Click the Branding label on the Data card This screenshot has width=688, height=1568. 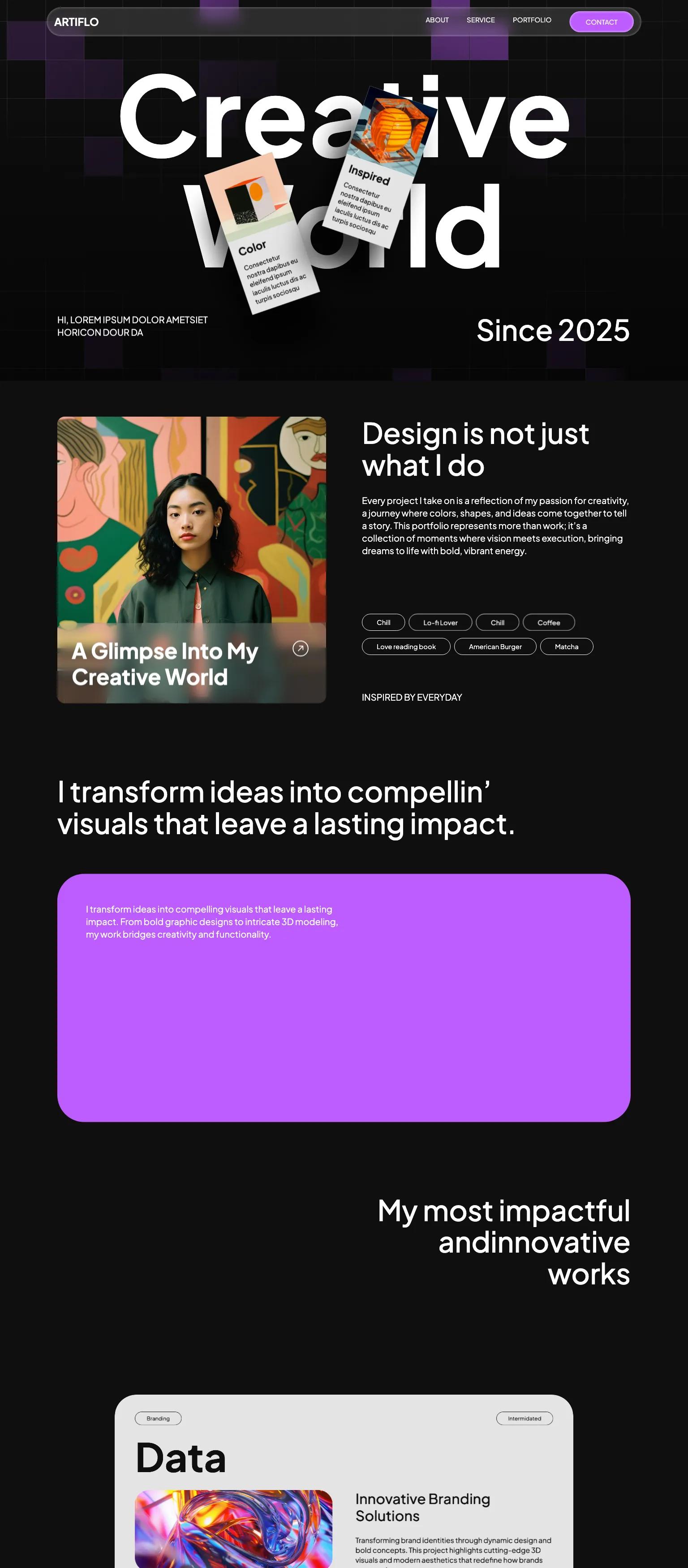[x=158, y=1418]
